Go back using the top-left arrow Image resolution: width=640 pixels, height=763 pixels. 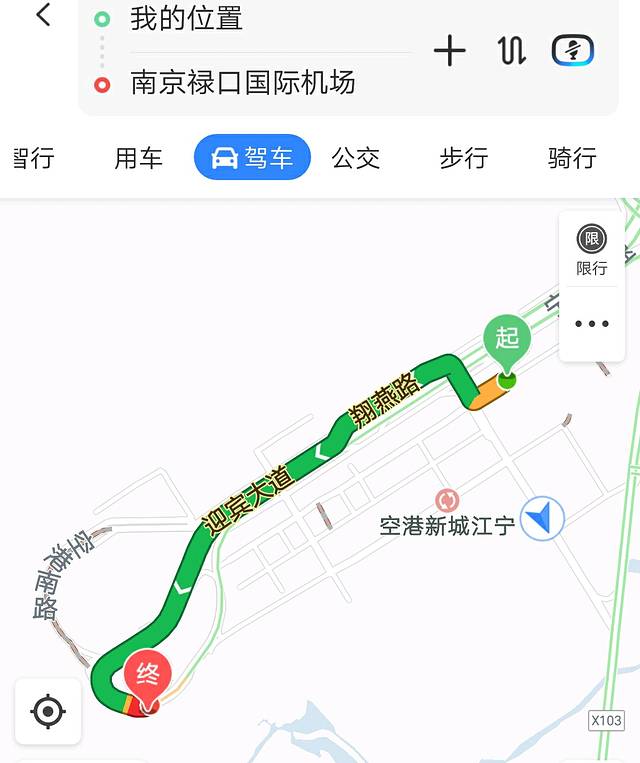pos(43,15)
